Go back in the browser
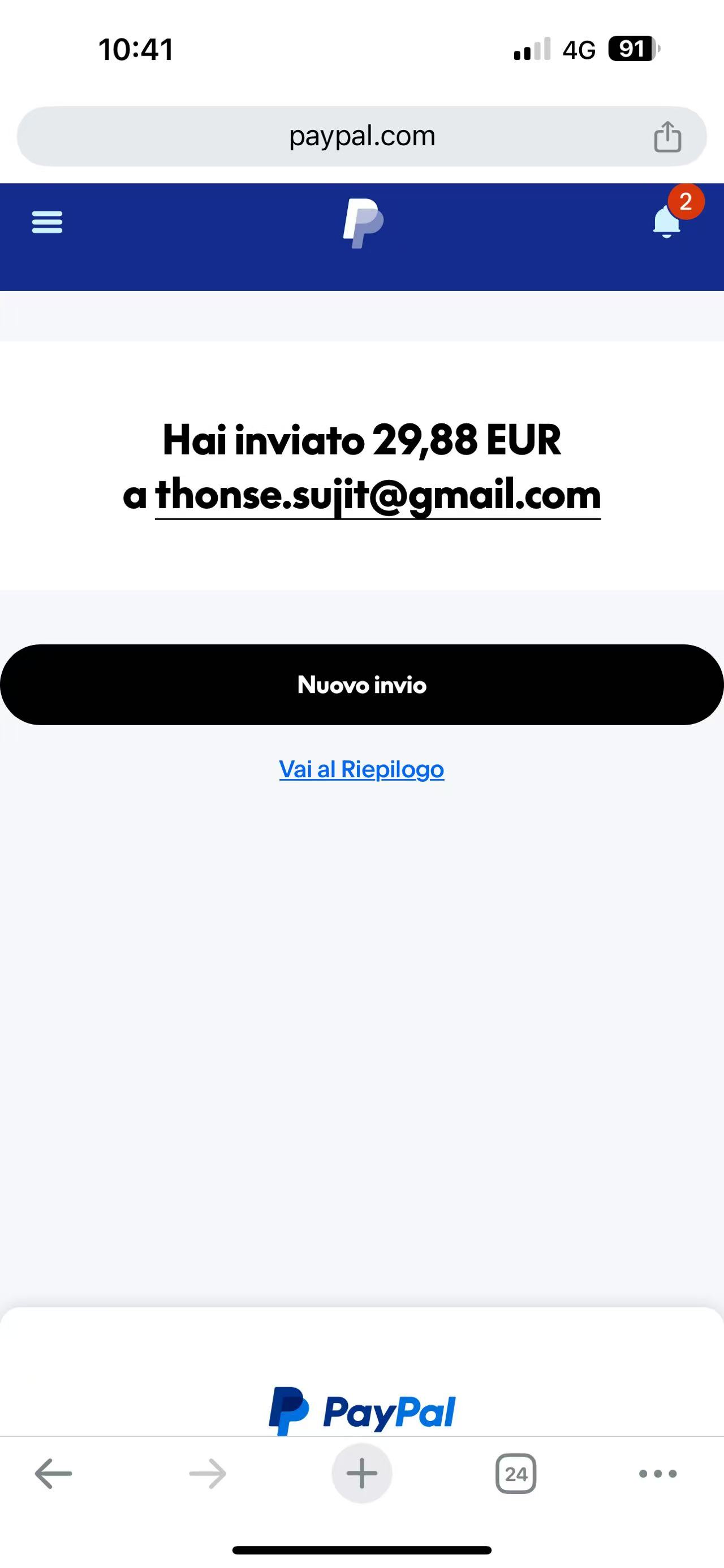 pyautogui.click(x=54, y=1474)
